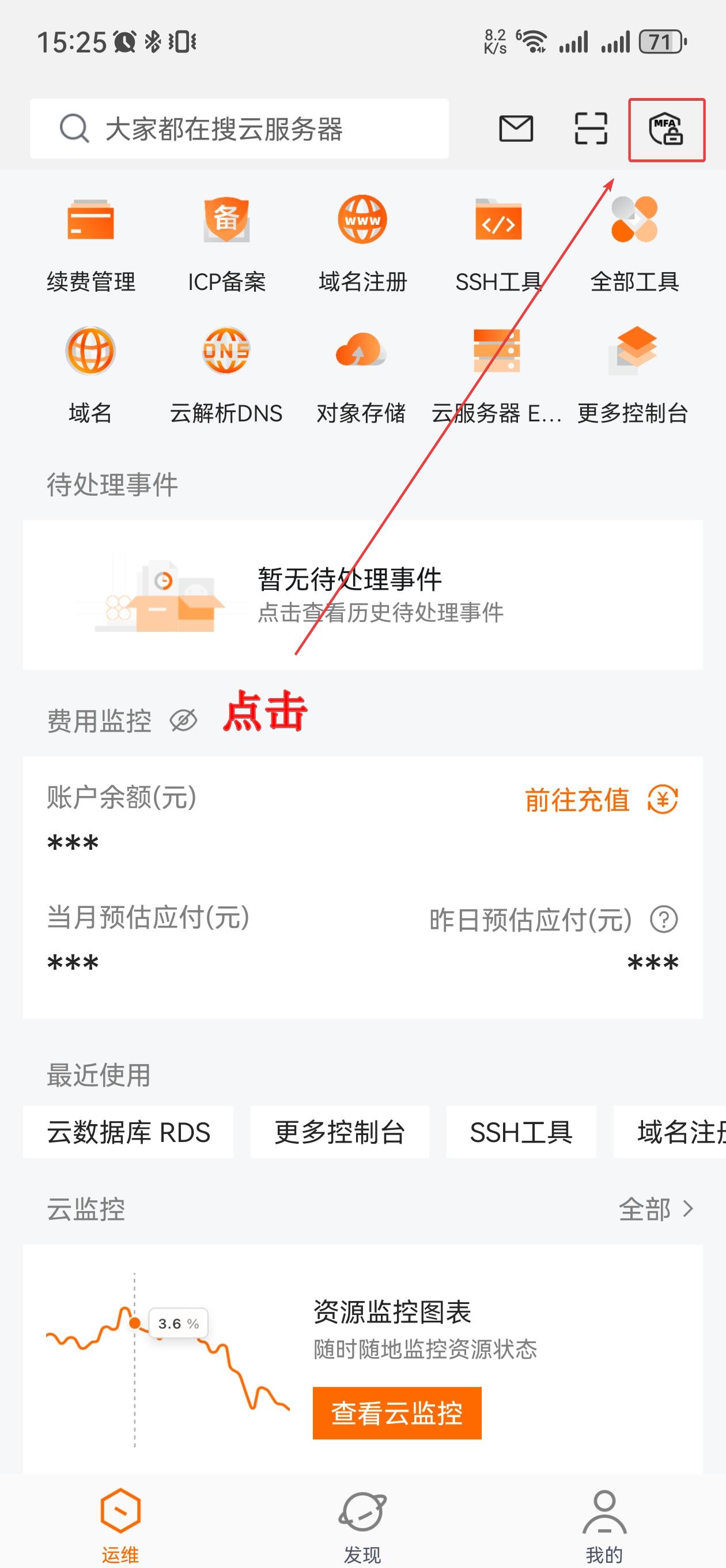This screenshot has width=726, height=1568.
Task: Open the MFA authenticator icon
Action: click(666, 130)
